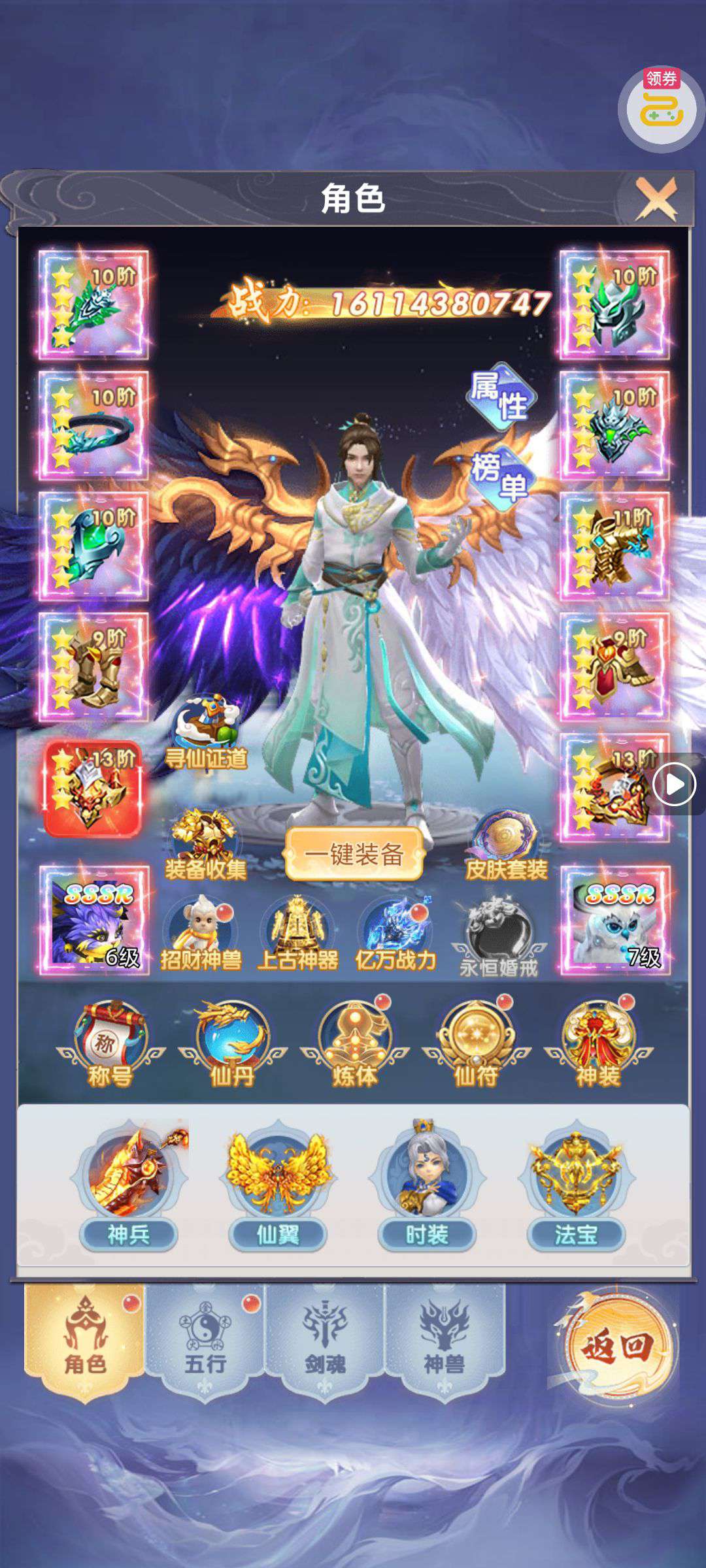Open the 仙翼 wings section
The width and height of the screenshot is (706, 1568).
click(278, 1185)
